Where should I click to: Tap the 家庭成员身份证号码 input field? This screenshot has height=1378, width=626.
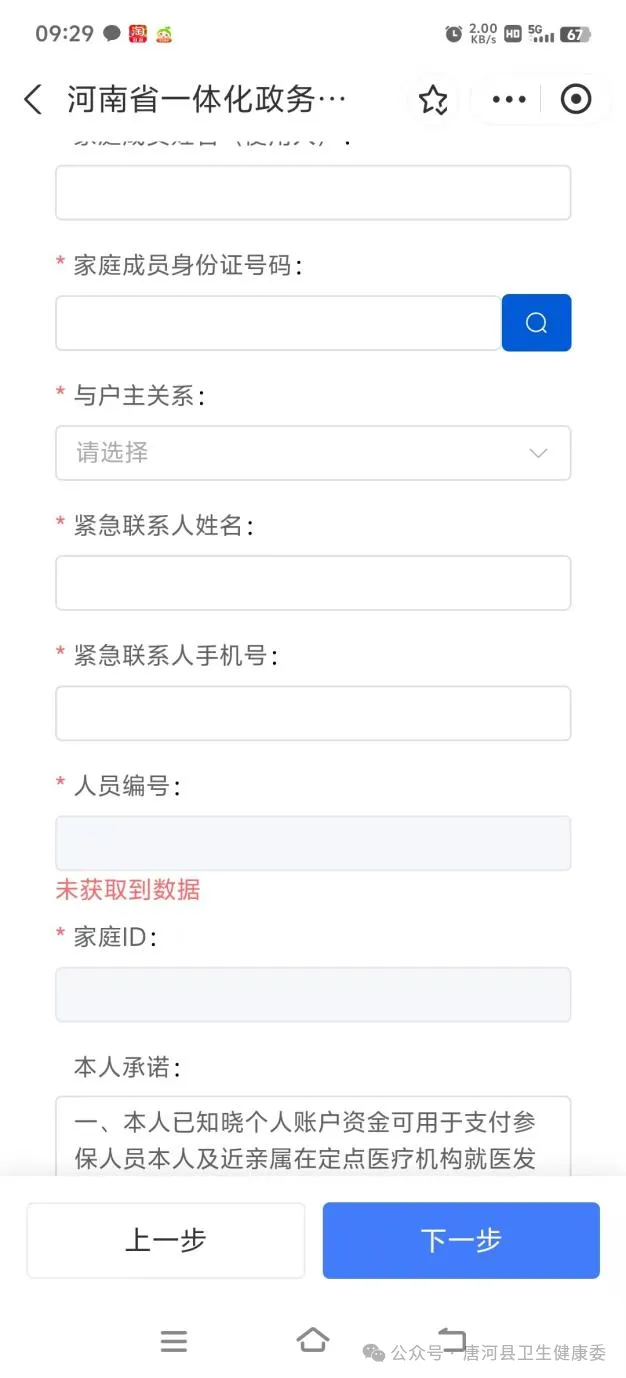pyautogui.click(x=278, y=323)
